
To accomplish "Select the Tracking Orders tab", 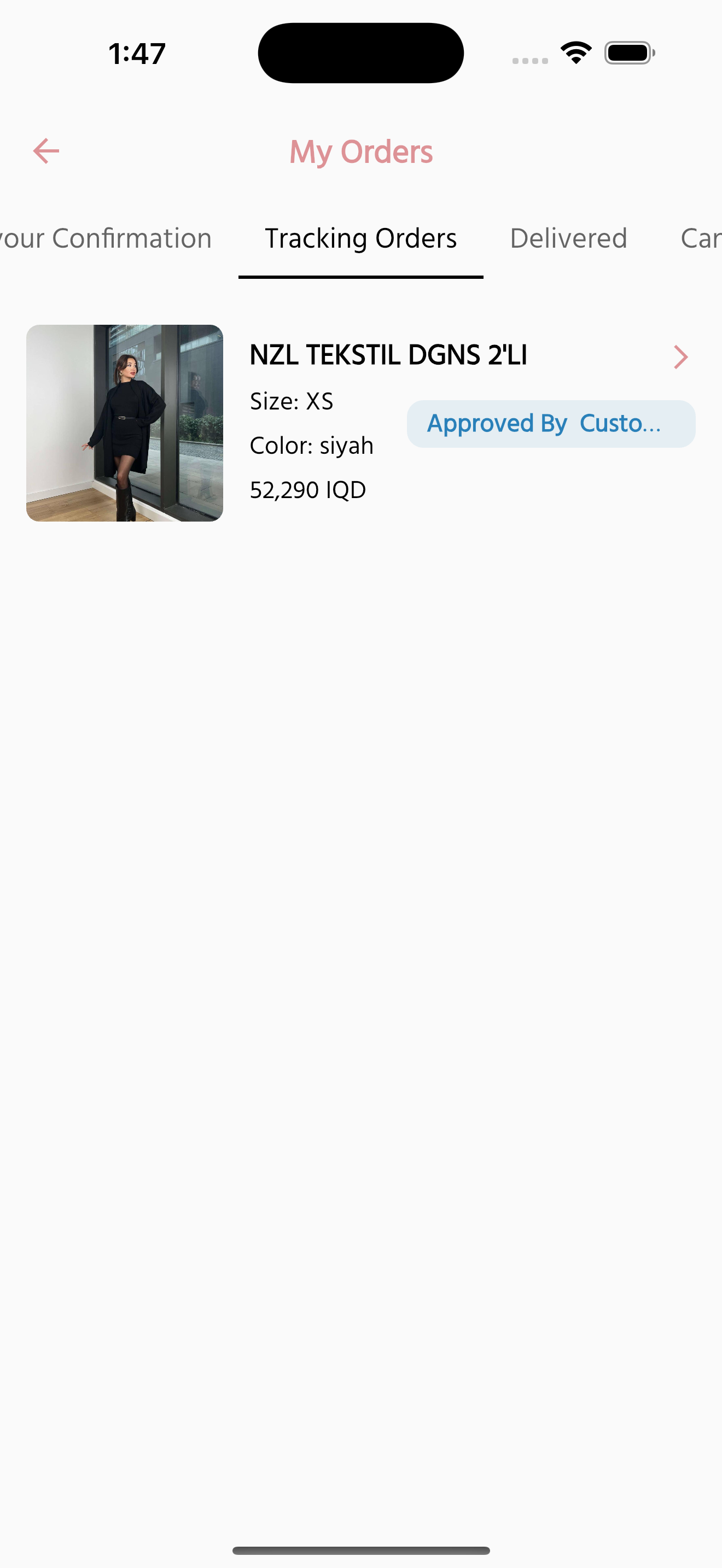I will 360,238.
